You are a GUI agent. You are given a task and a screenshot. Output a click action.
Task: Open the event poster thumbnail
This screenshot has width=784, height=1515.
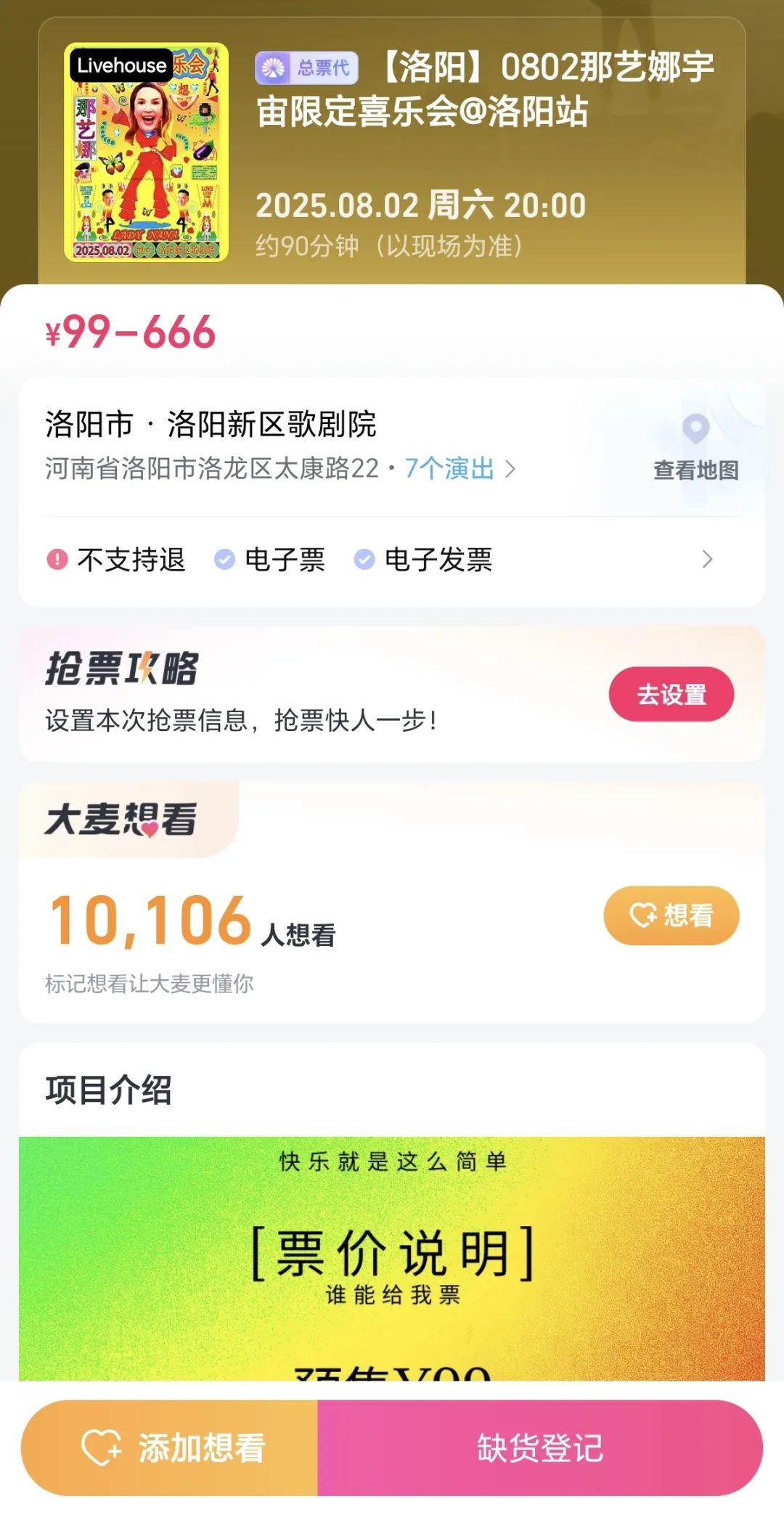147,152
